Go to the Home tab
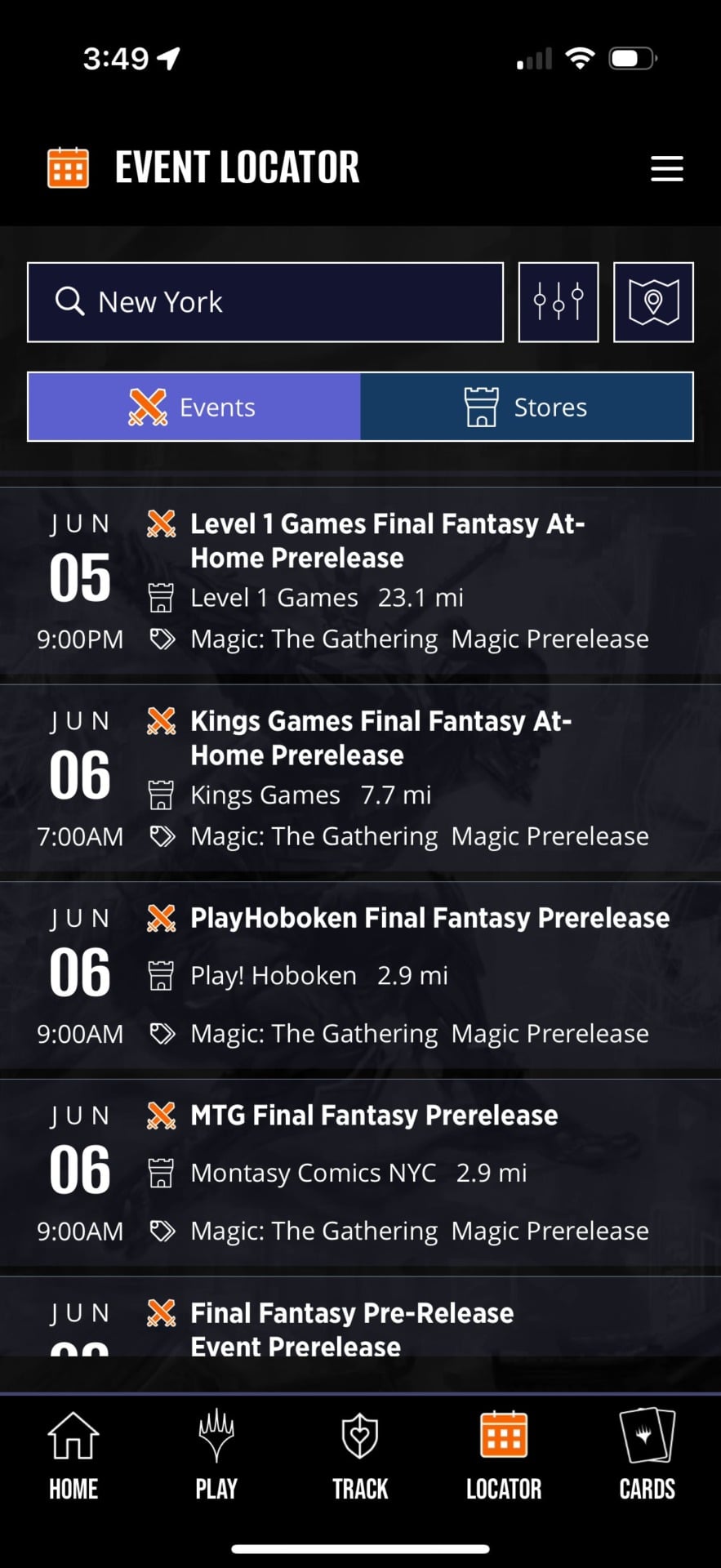 73,1456
